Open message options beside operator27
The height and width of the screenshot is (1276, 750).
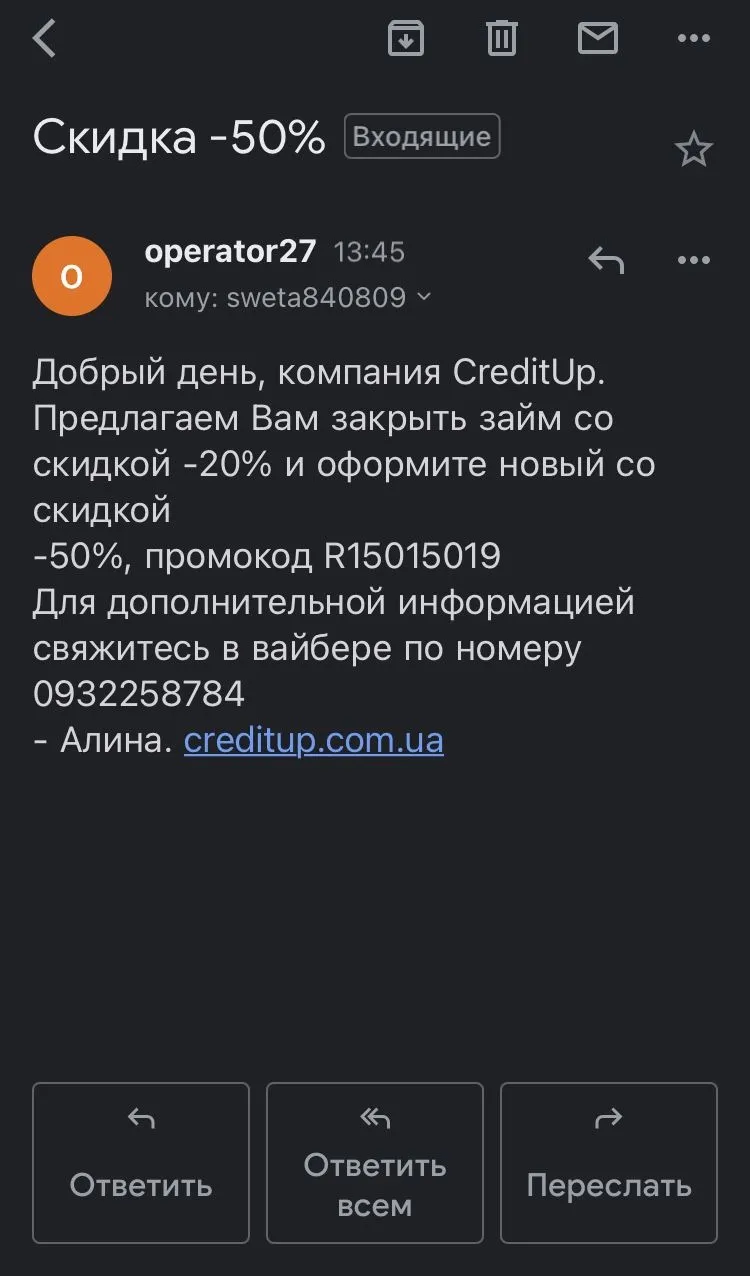pyautogui.click(x=693, y=261)
